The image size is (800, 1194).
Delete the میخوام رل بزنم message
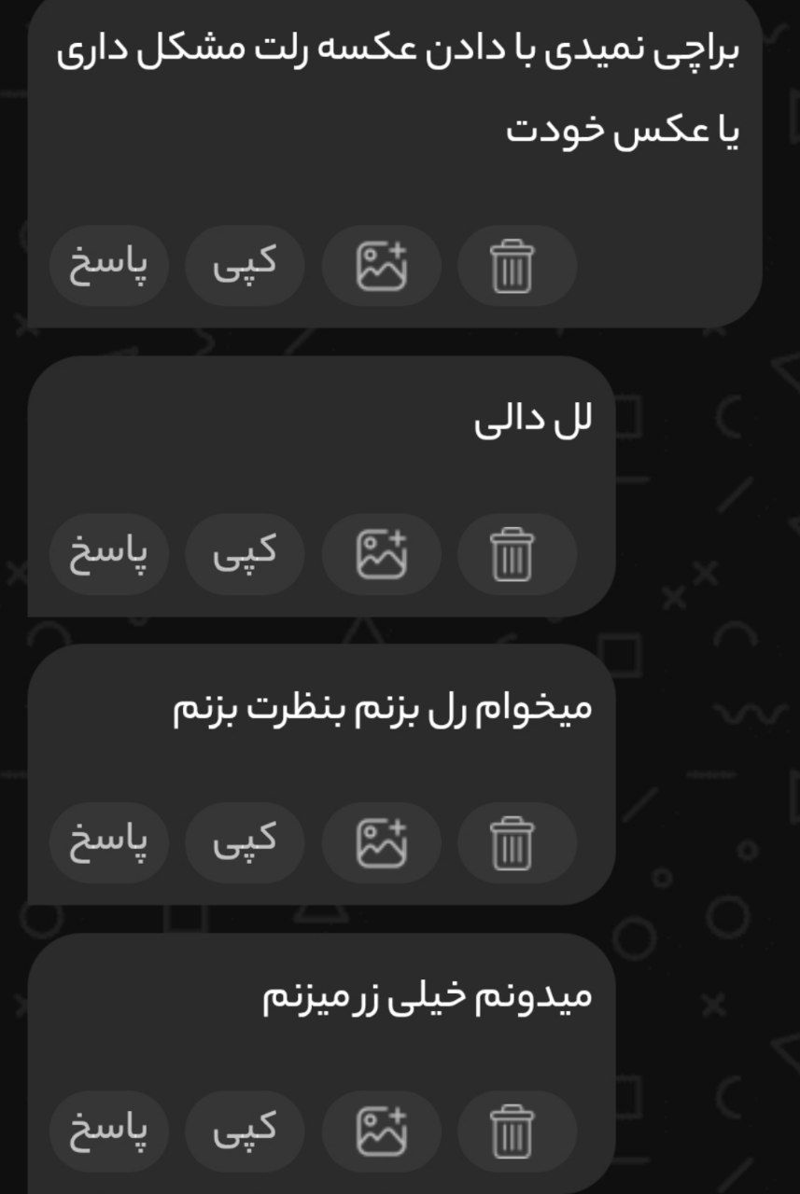516,844
